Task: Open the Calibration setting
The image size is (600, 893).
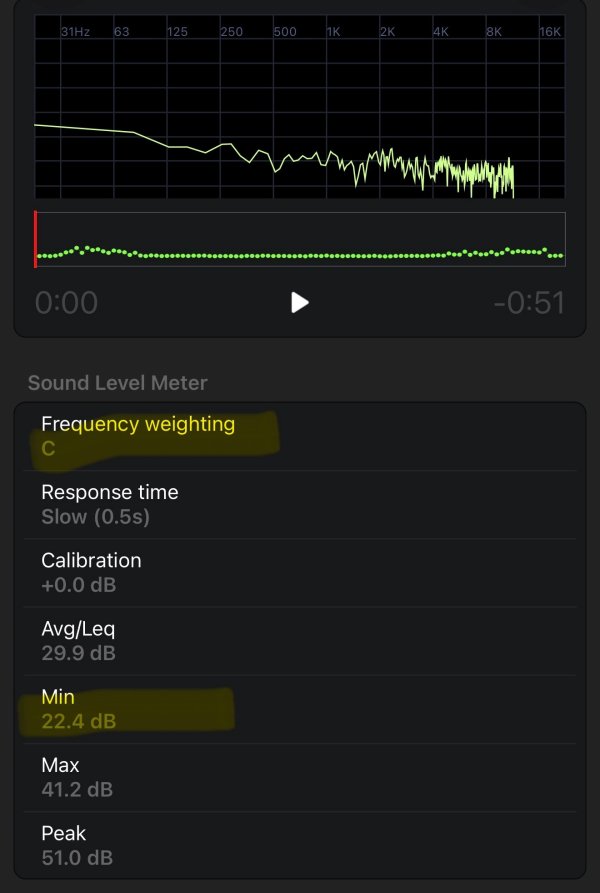Action: click(300, 572)
